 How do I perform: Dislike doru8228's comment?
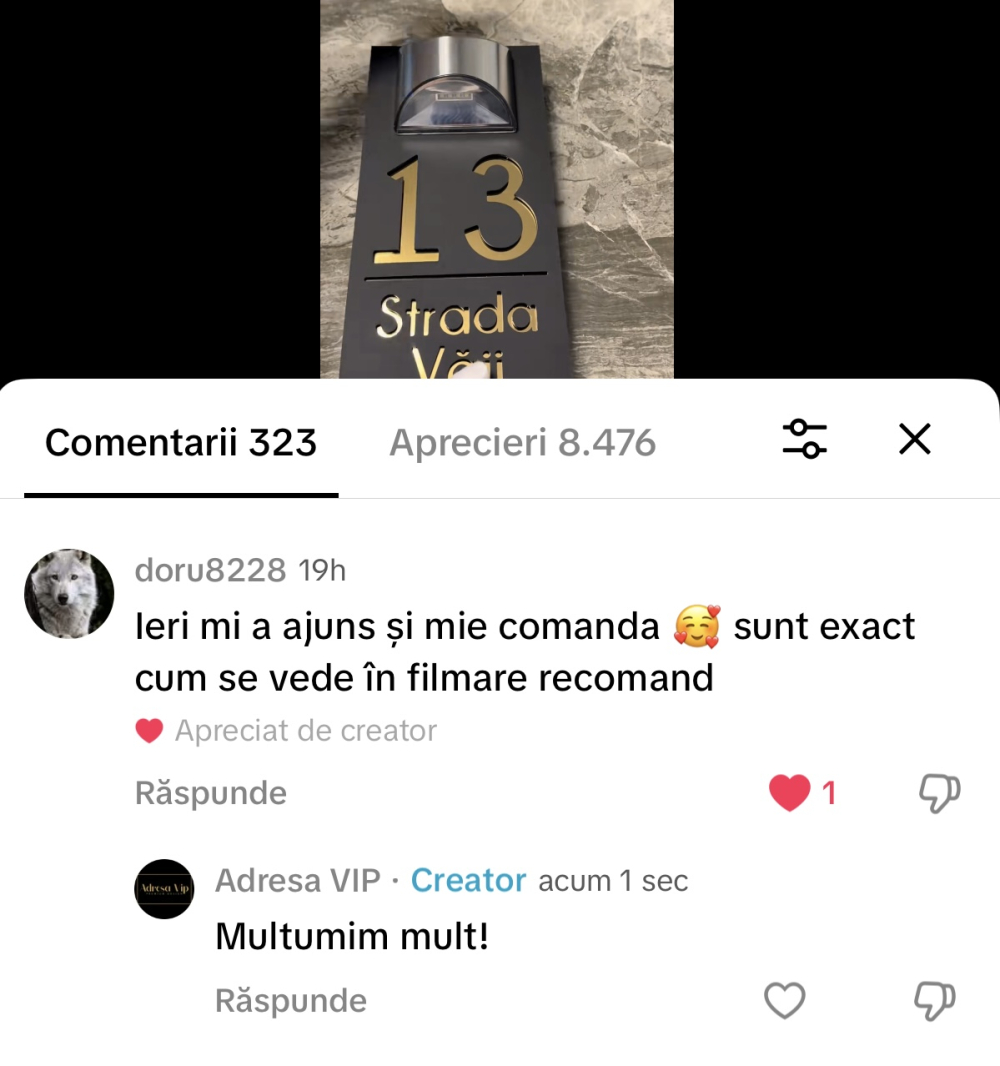tap(938, 793)
